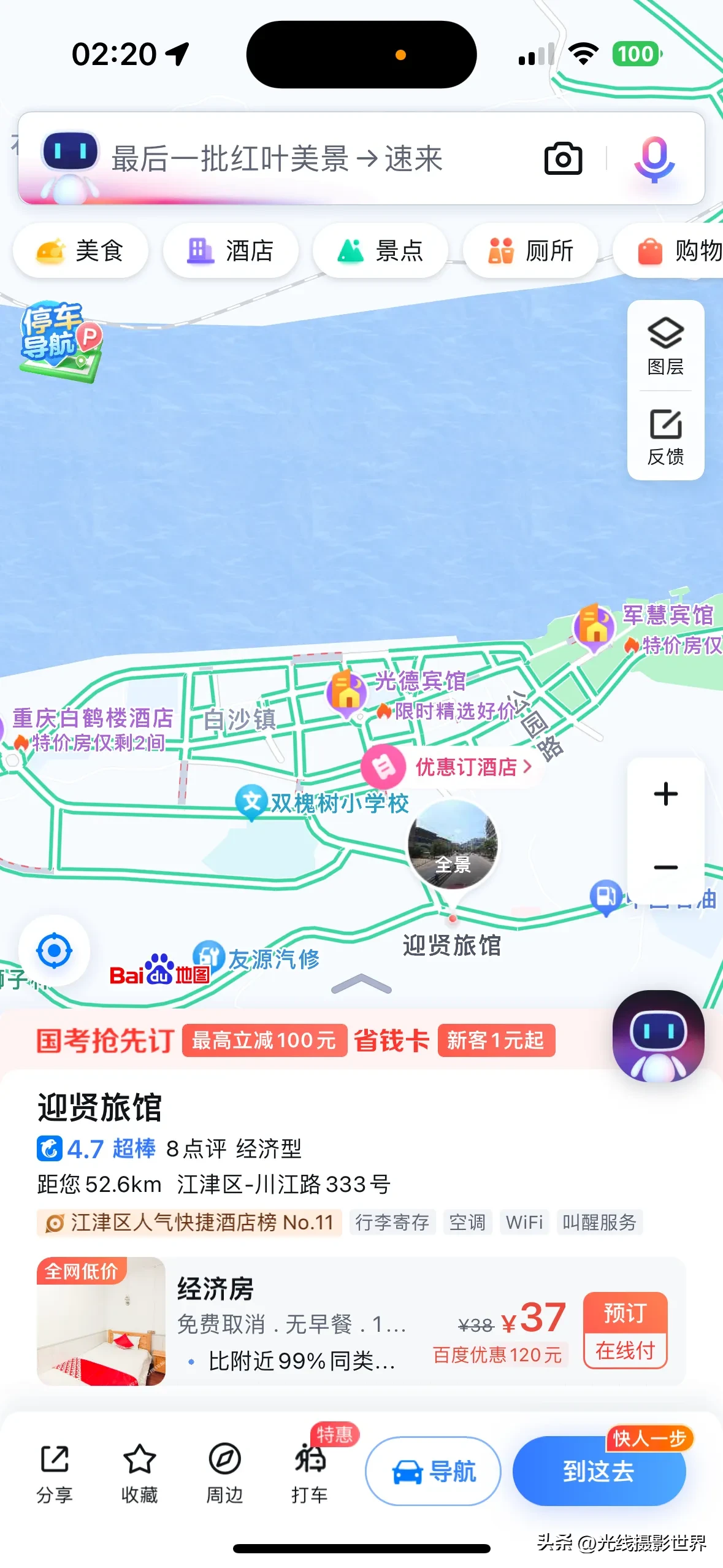
Task: Select the 美食 category chip
Action: pyautogui.click(x=80, y=251)
